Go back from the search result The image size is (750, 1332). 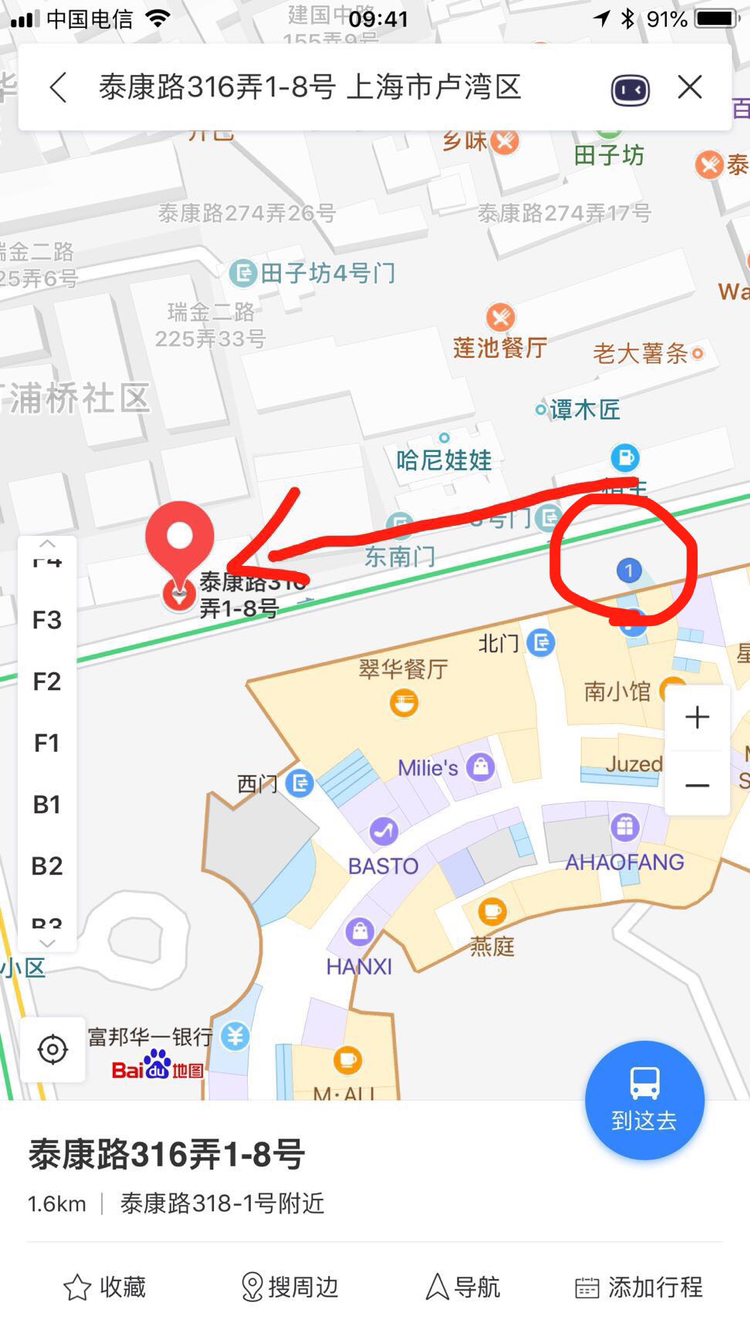(x=58, y=88)
